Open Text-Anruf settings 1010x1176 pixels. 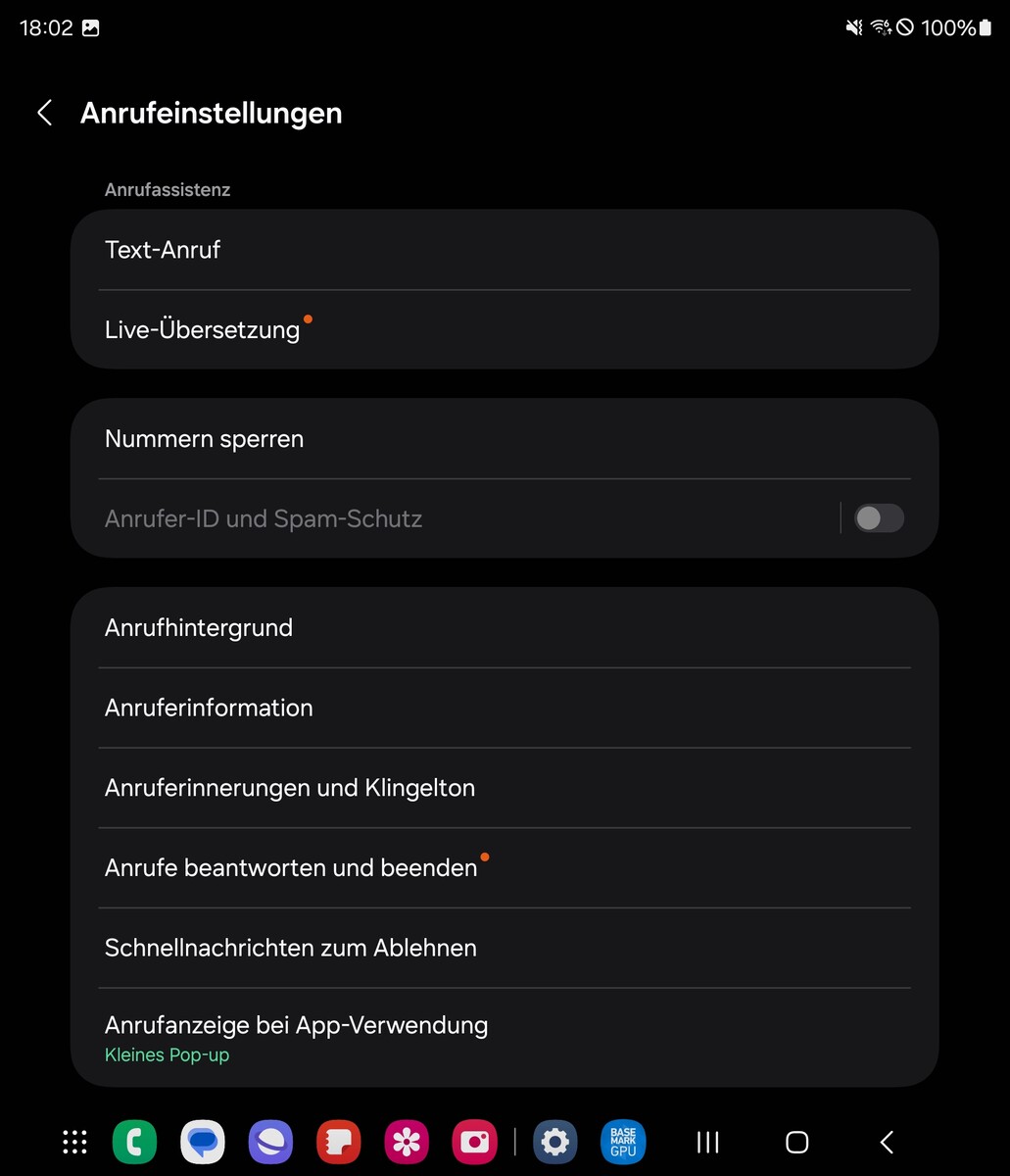(x=505, y=250)
